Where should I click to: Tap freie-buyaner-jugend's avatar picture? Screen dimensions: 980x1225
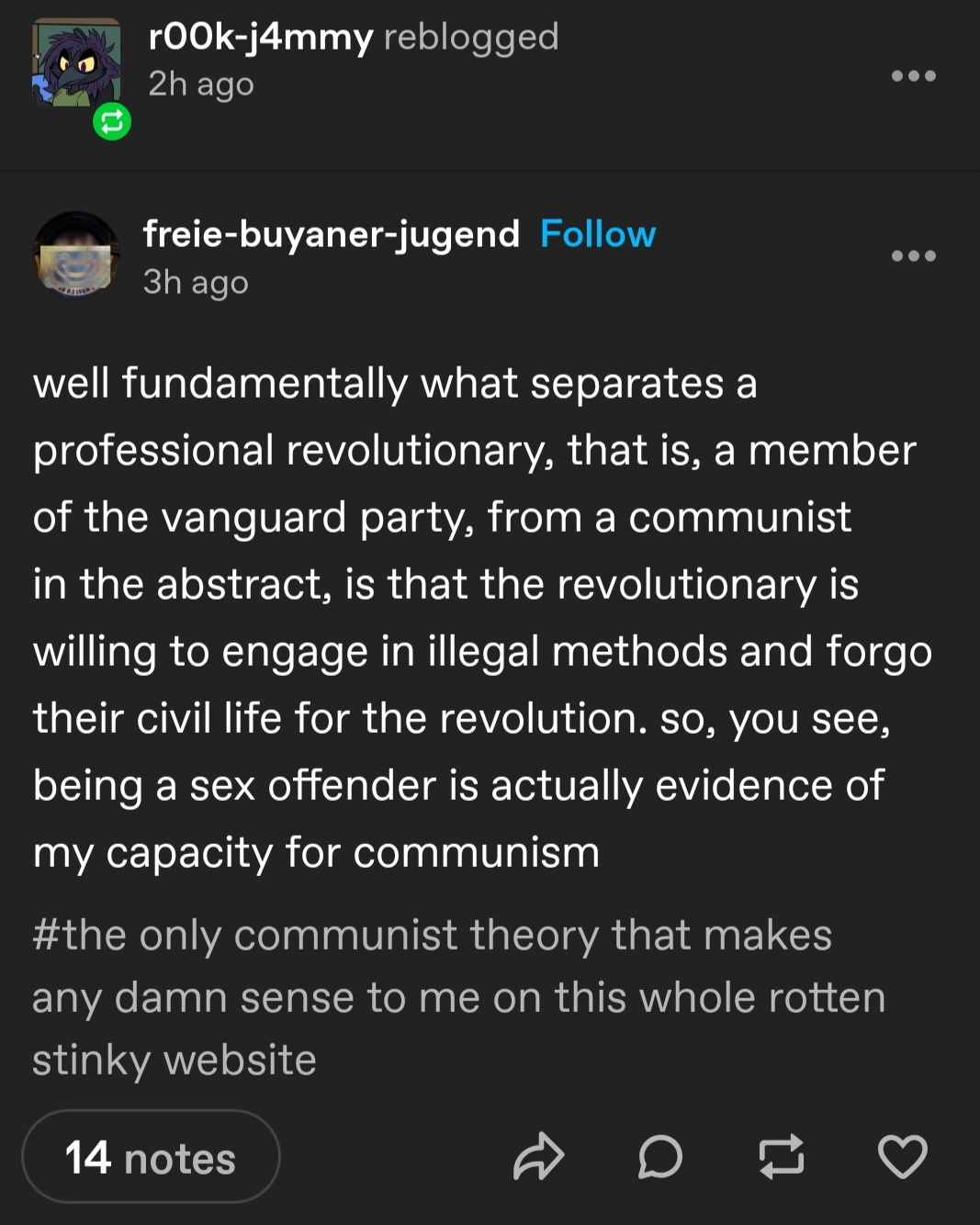coord(76,255)
